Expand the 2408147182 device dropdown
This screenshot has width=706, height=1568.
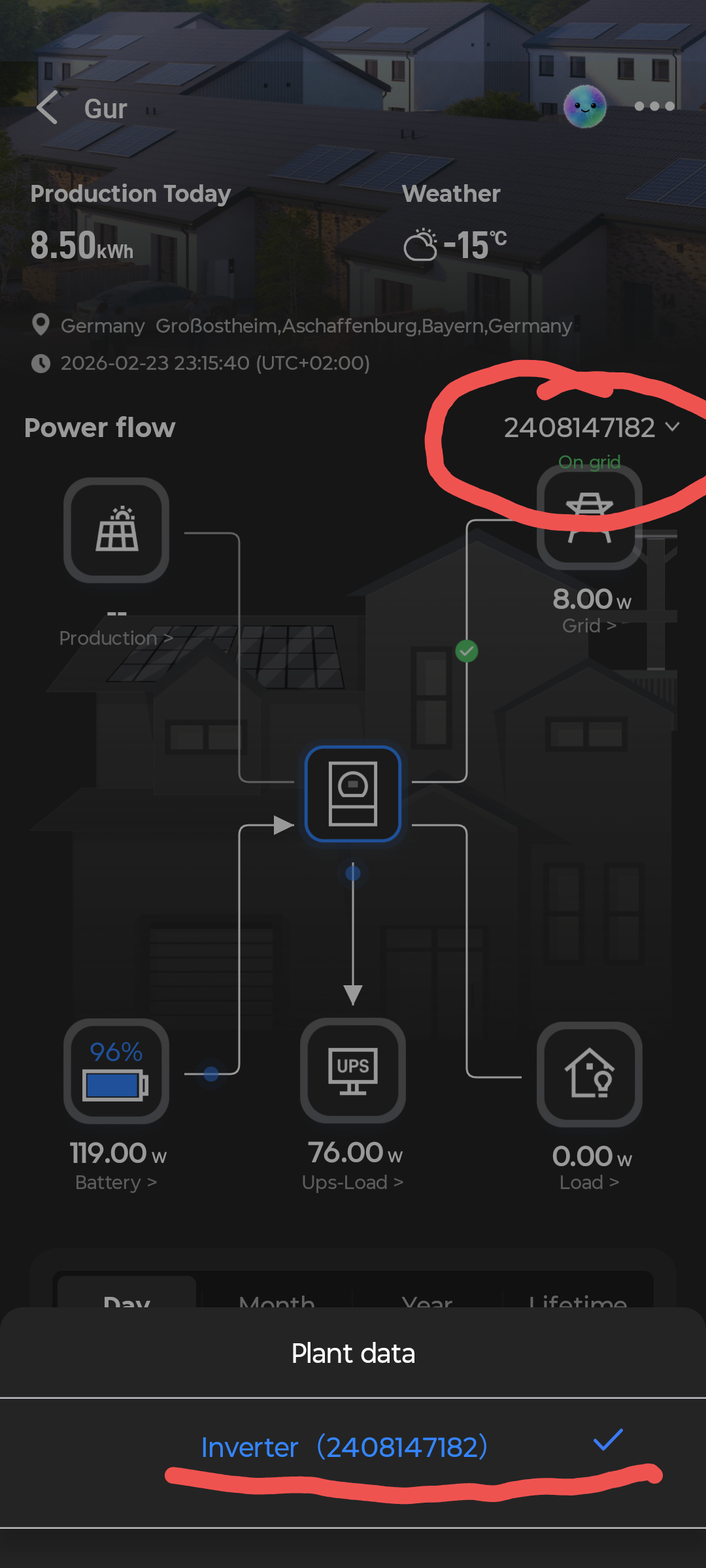point(591,428)
